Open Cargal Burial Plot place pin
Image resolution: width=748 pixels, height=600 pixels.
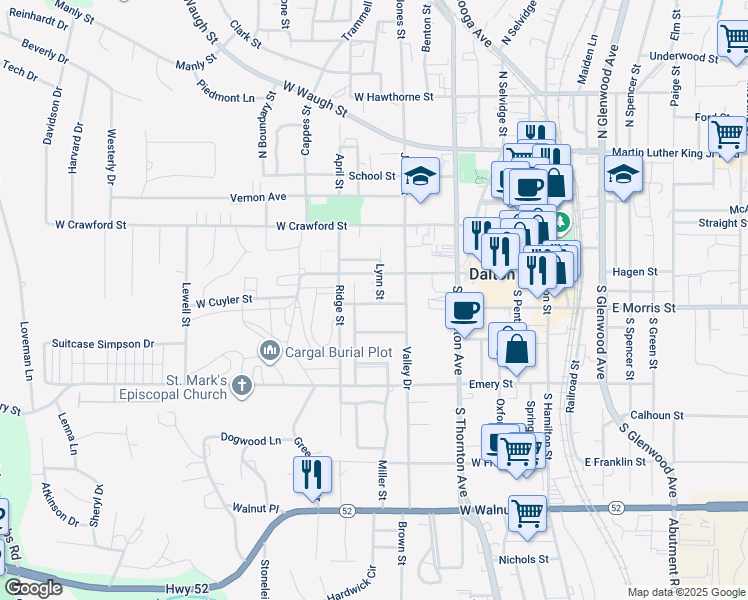(x=270, y=352)
